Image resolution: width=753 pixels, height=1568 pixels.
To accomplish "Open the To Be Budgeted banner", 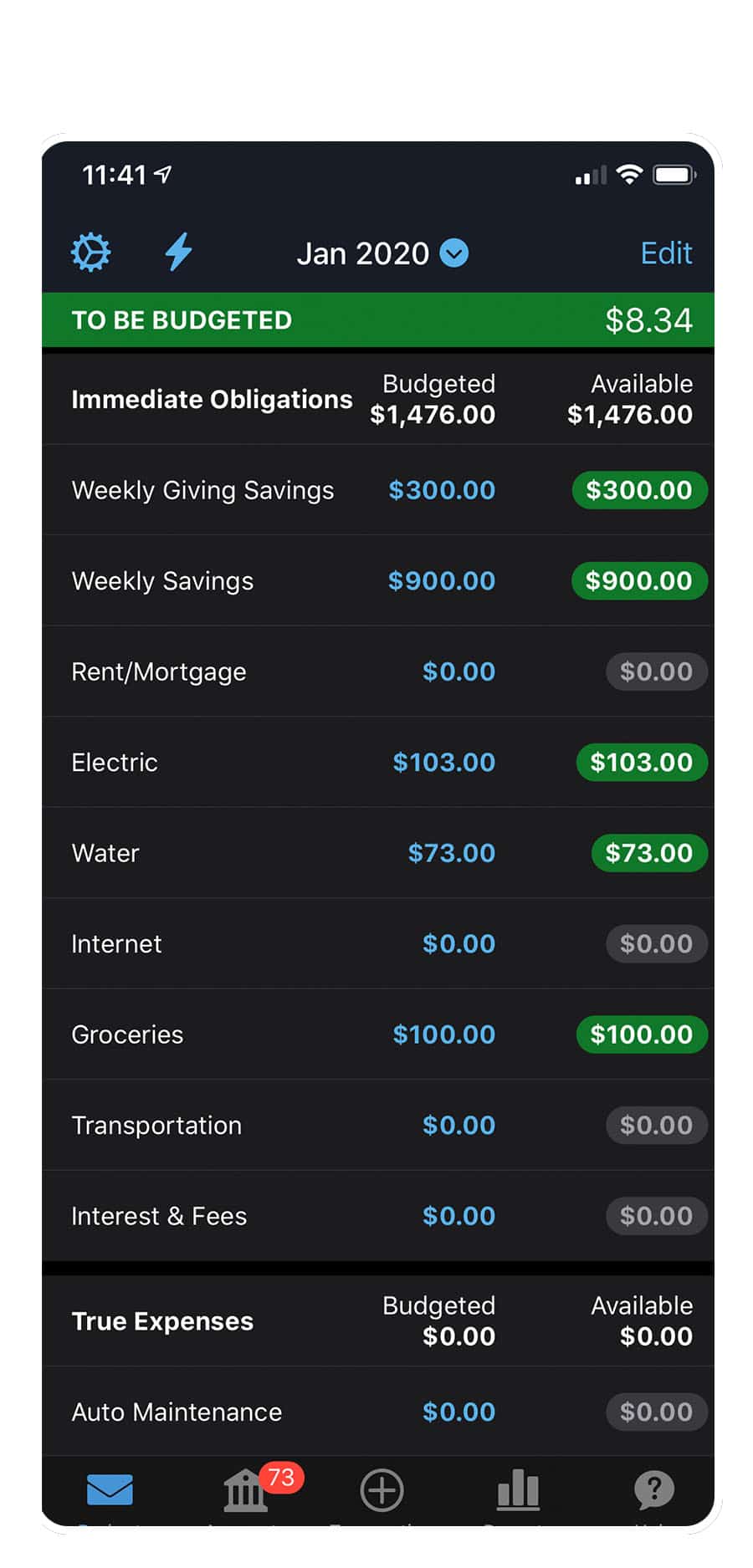I will tap(378, 319).
